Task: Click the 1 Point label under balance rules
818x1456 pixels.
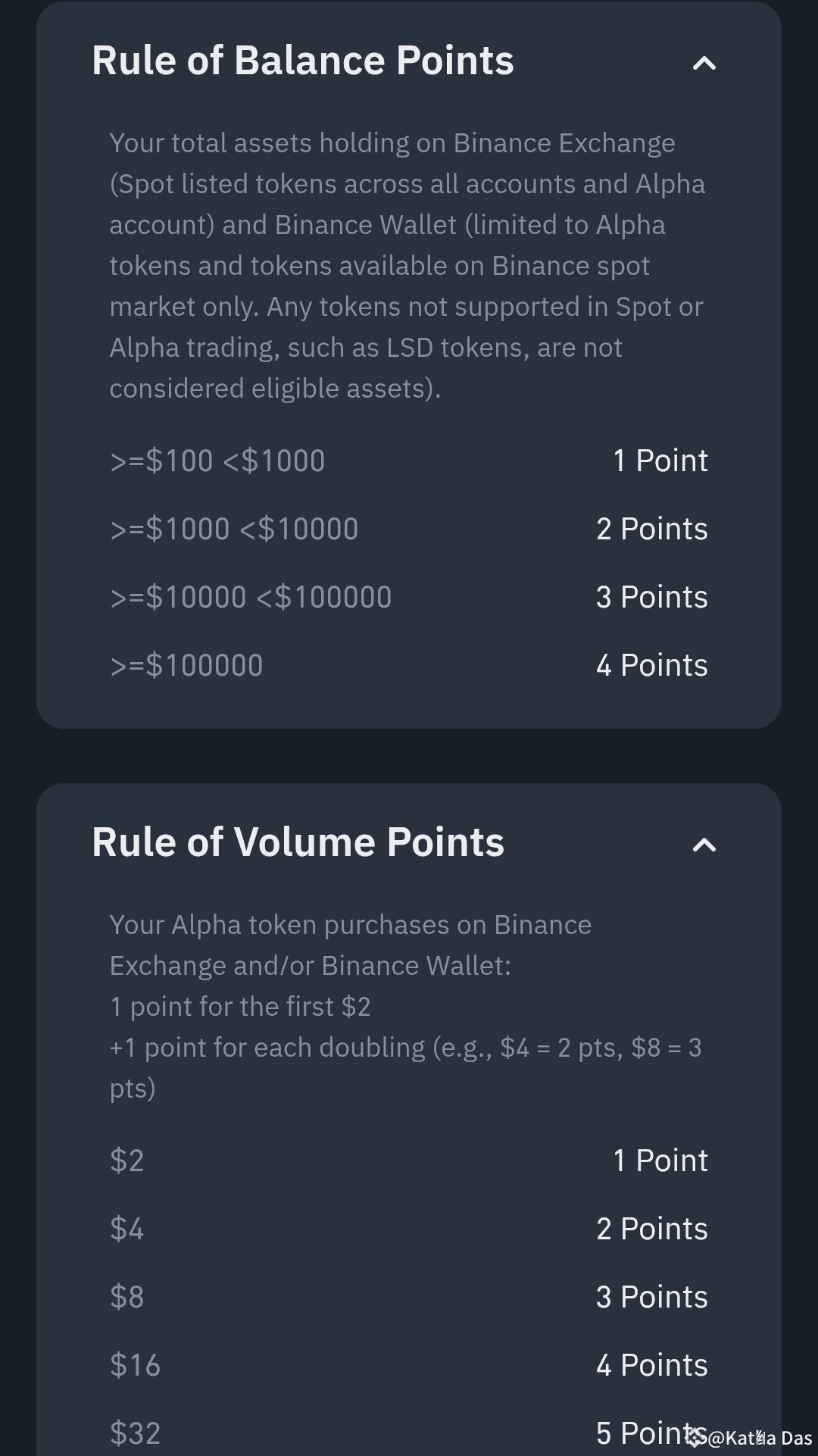Action: [x=660, y=460]
